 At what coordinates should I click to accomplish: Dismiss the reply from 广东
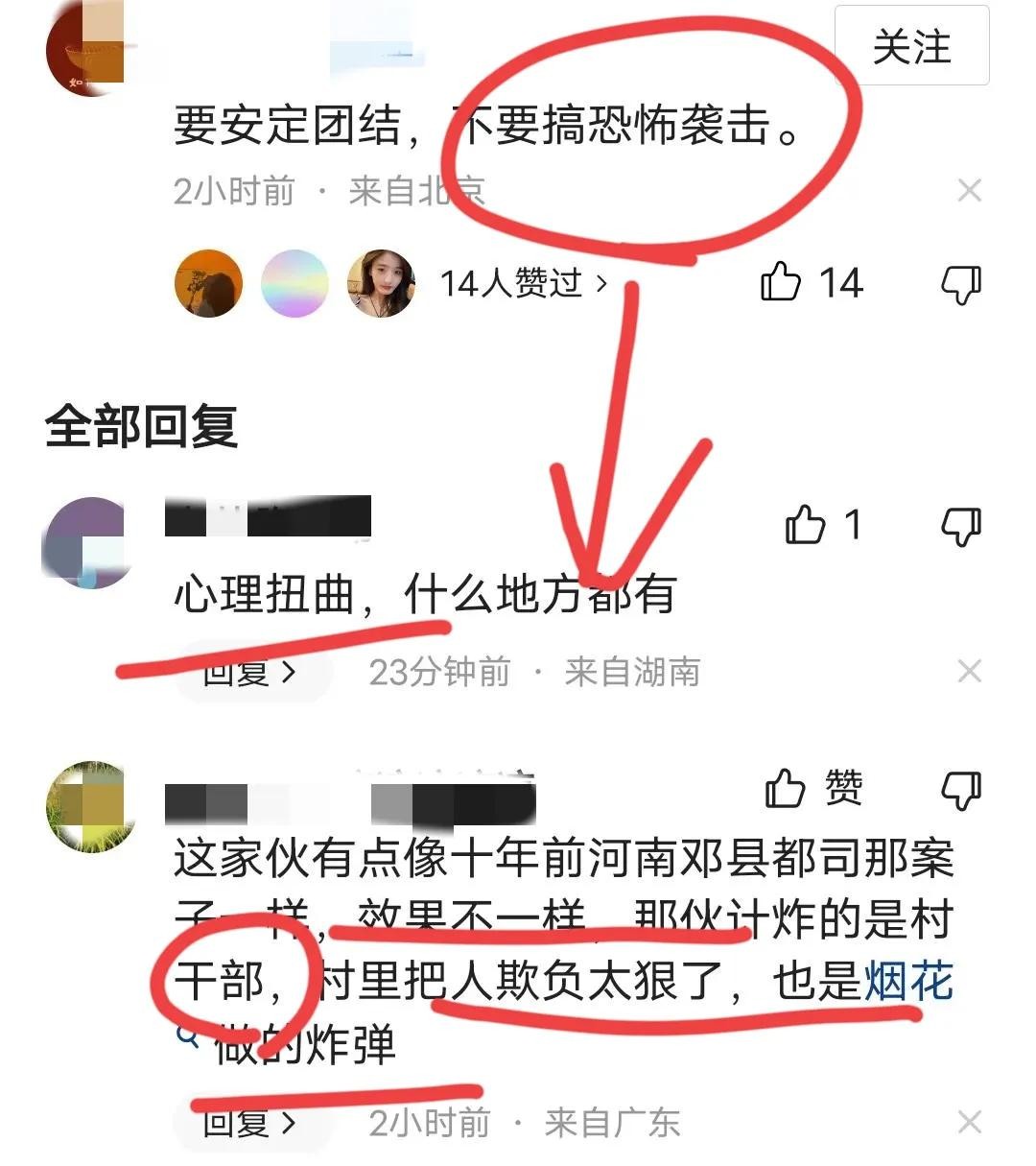969,1121
